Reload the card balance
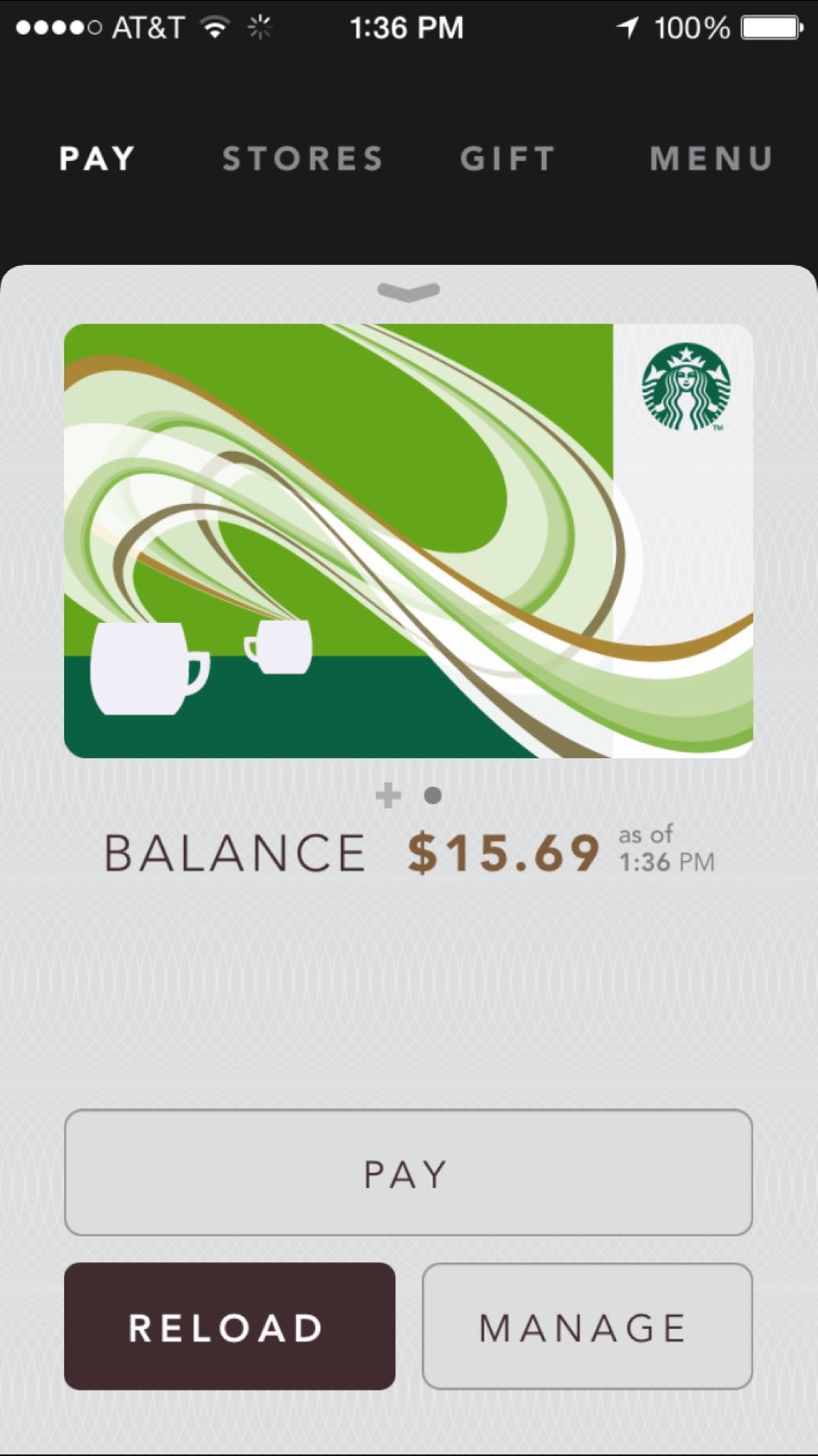This screenshot has height=1456, width=818. pos(229,1326)
